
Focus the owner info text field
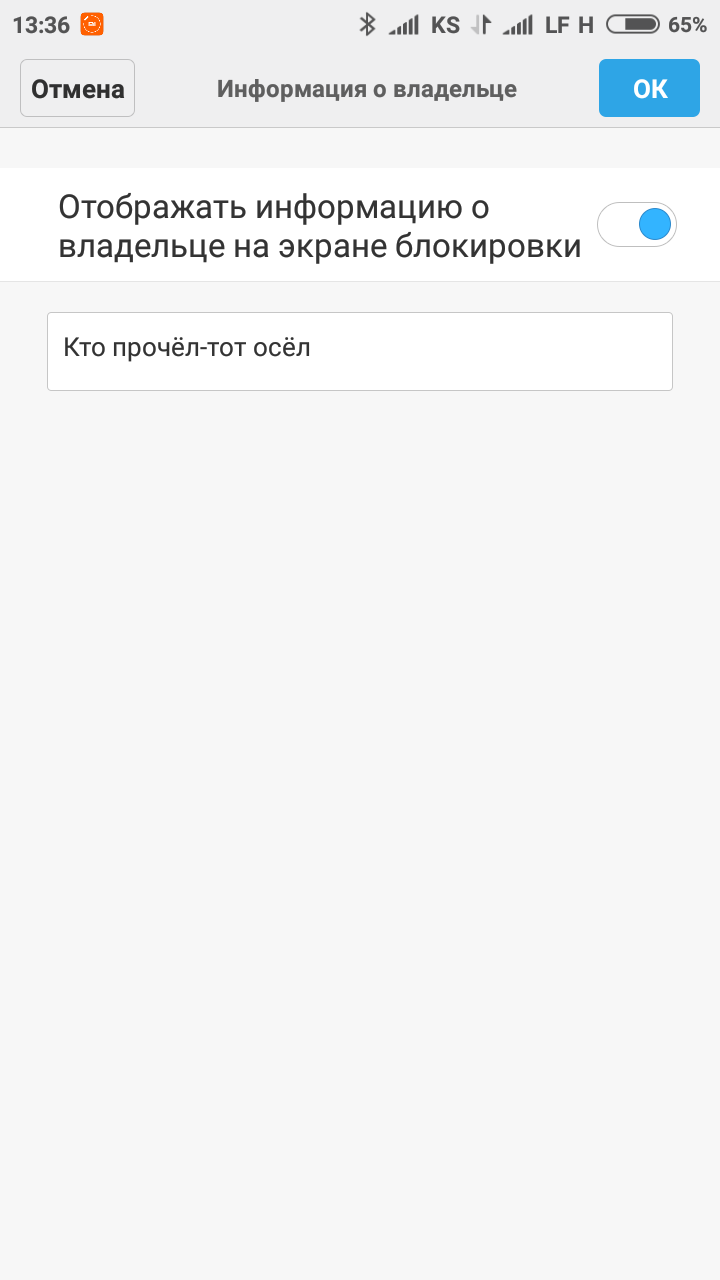359,351
